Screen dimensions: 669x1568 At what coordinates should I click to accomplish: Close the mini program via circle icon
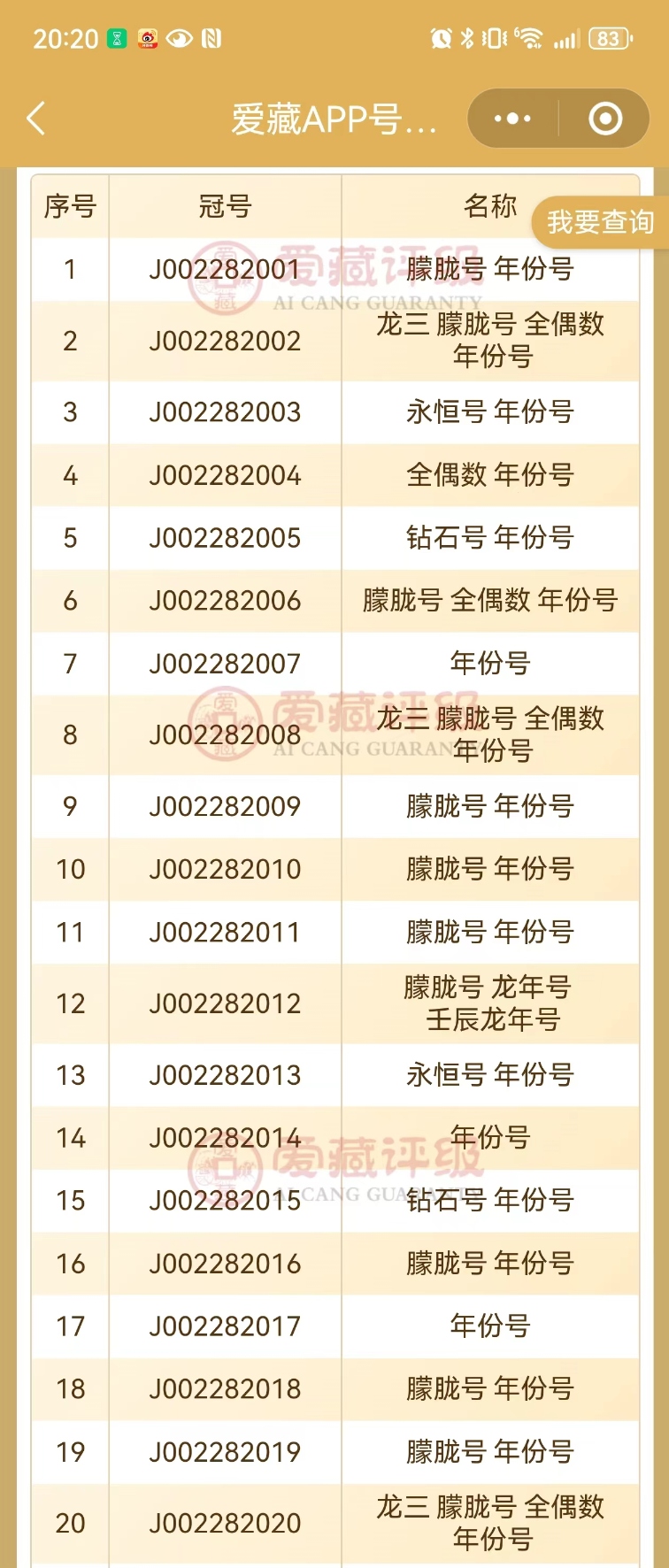[605, 119]
